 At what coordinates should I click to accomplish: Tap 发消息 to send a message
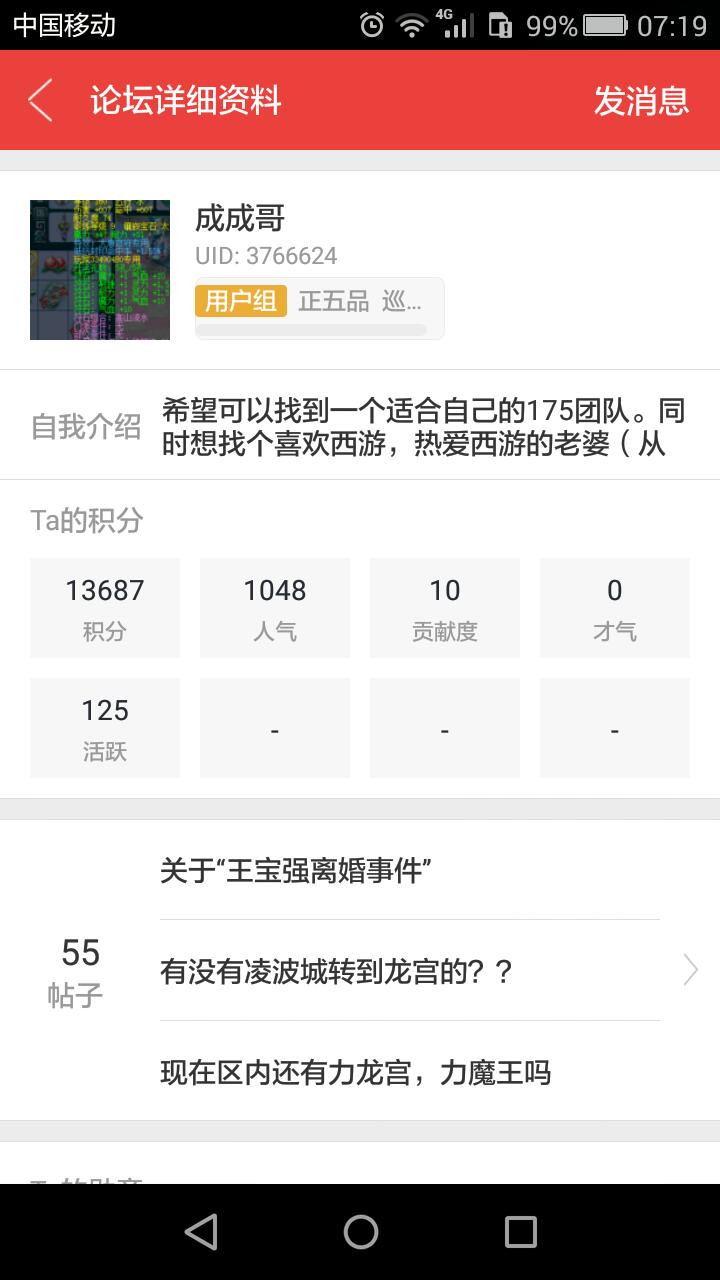pyautogui.click(x=641, y=100)
